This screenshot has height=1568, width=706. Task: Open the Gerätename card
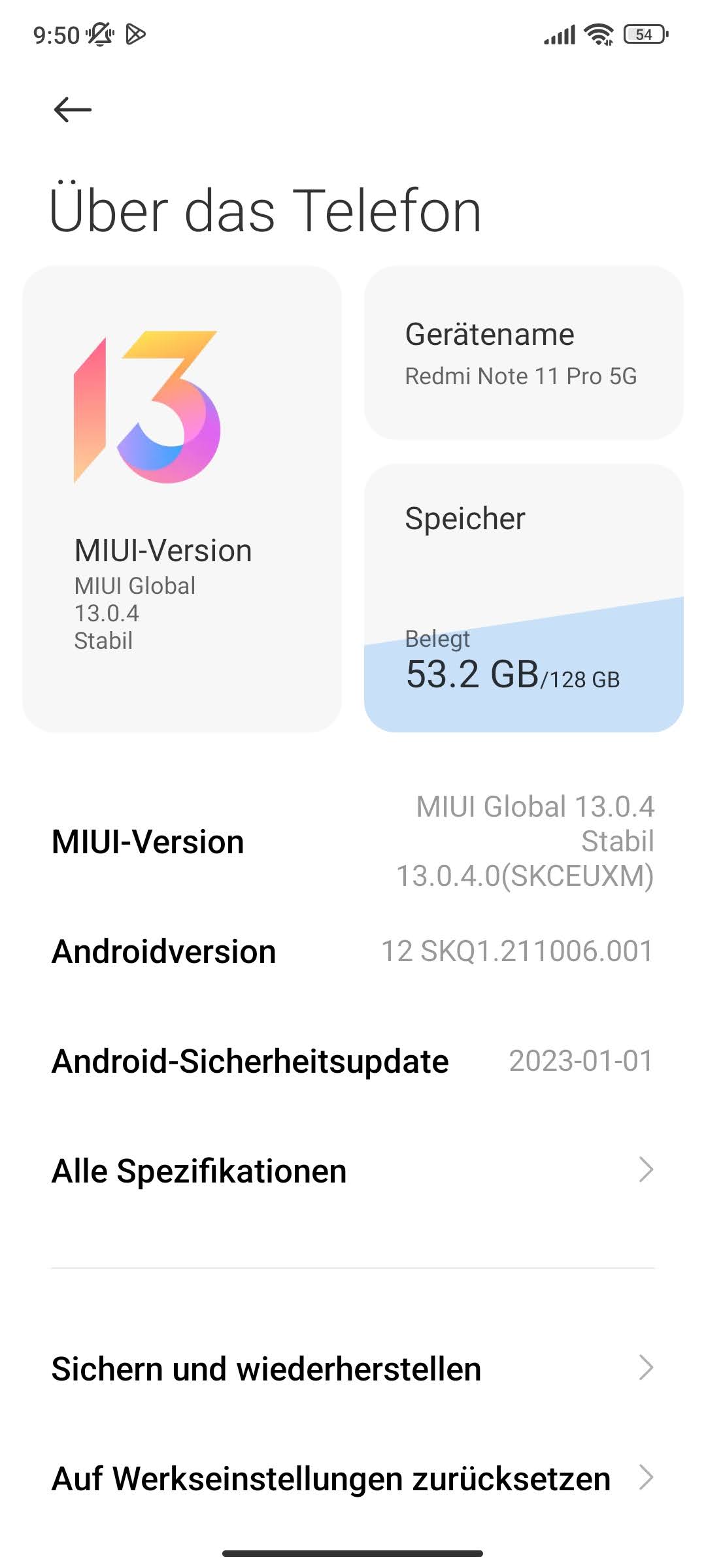524,353
